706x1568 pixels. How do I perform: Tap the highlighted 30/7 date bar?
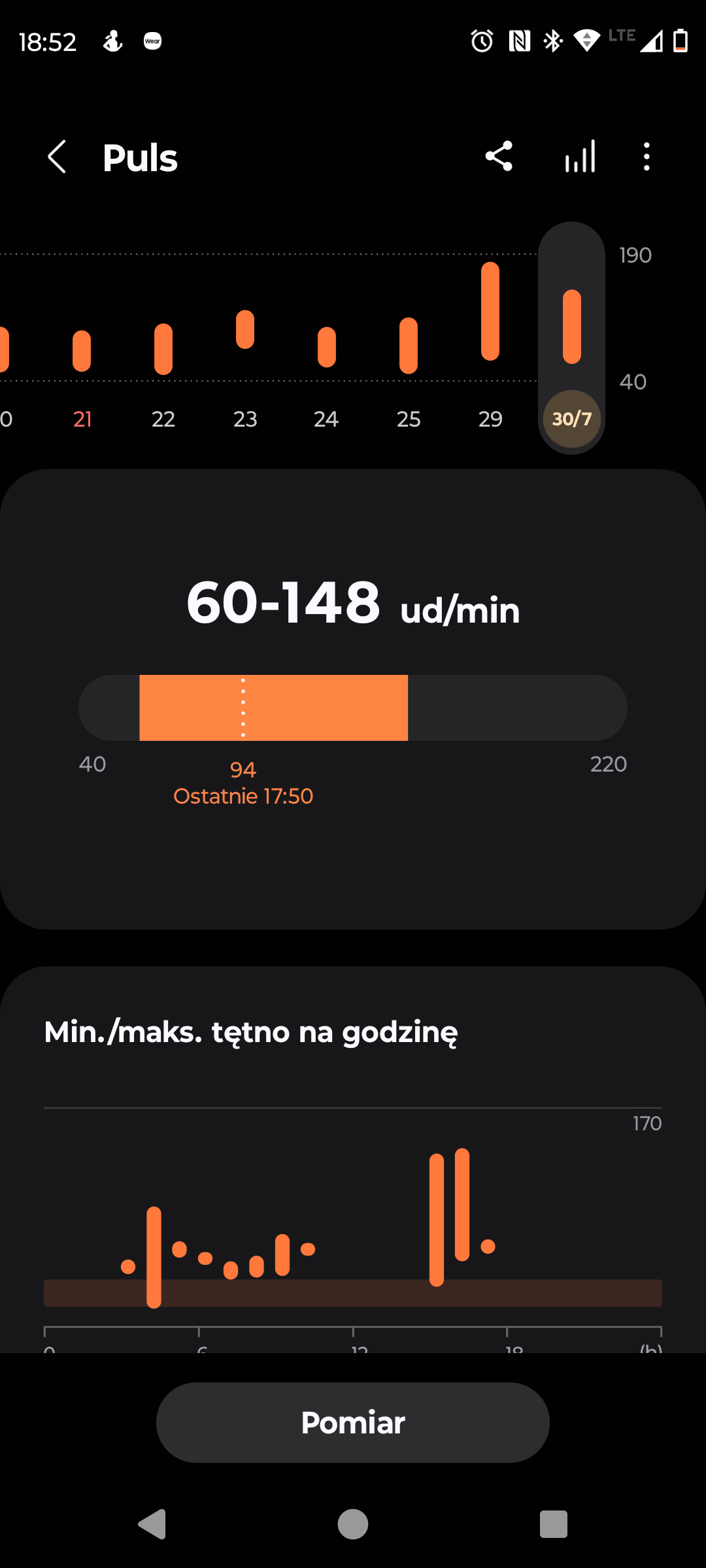(x=571, y=337)
